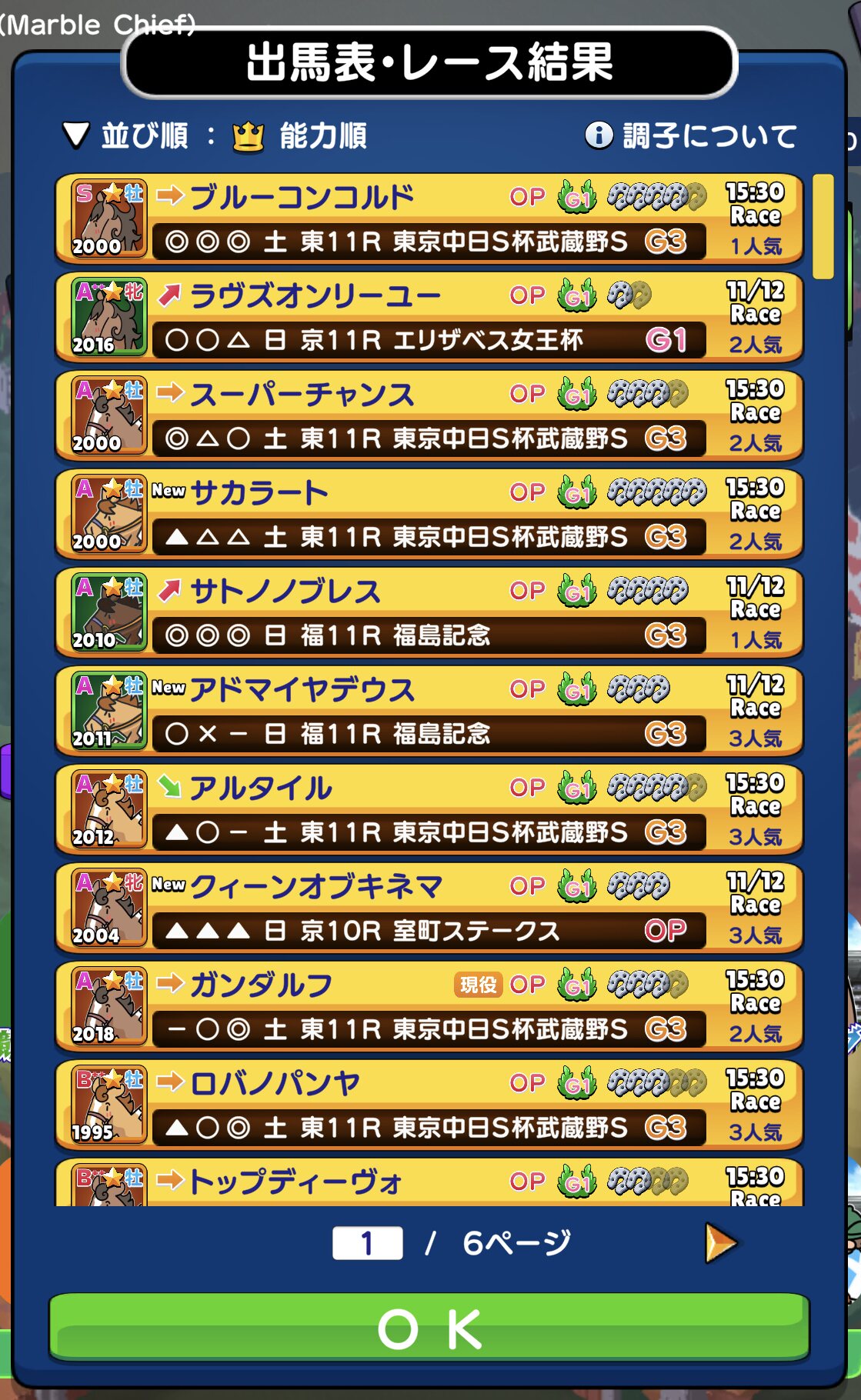861x1400 pixels.
Task: Confirm with the green OK button
Action: coord(429,1328)
